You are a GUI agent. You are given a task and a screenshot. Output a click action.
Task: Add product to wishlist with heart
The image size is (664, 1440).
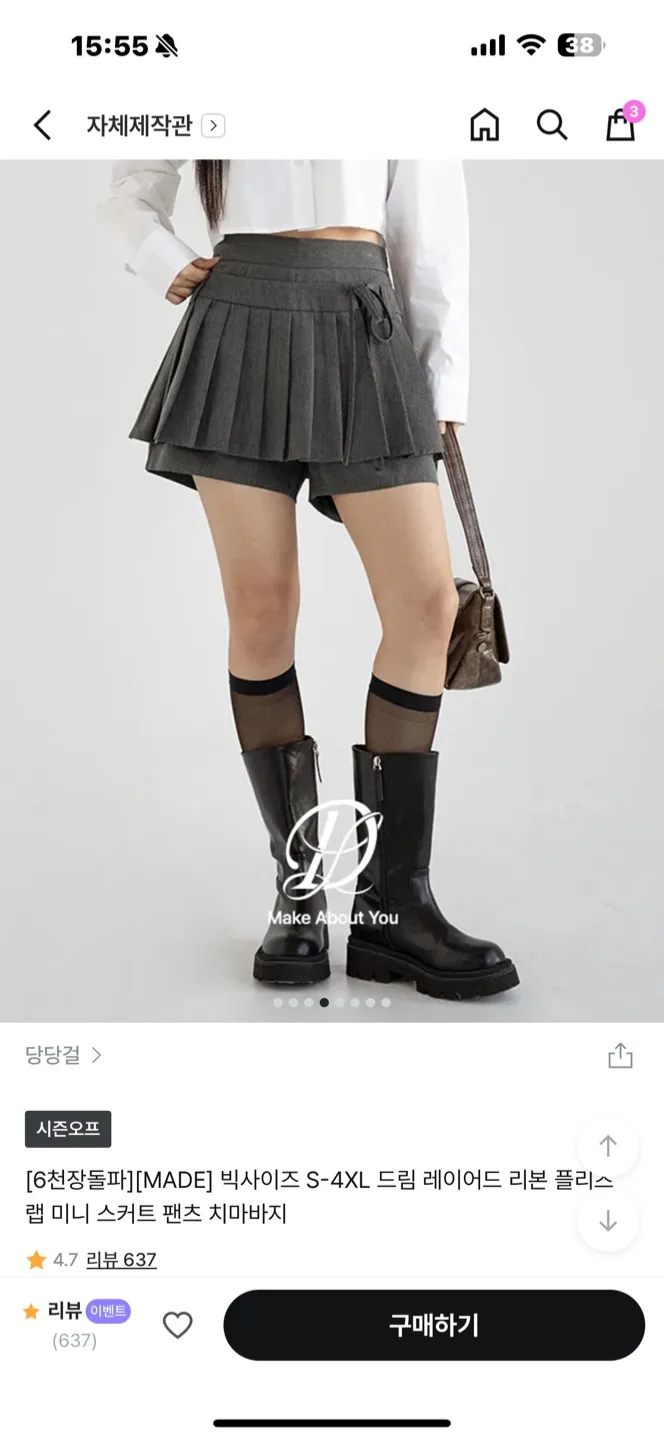[177, 1325]
